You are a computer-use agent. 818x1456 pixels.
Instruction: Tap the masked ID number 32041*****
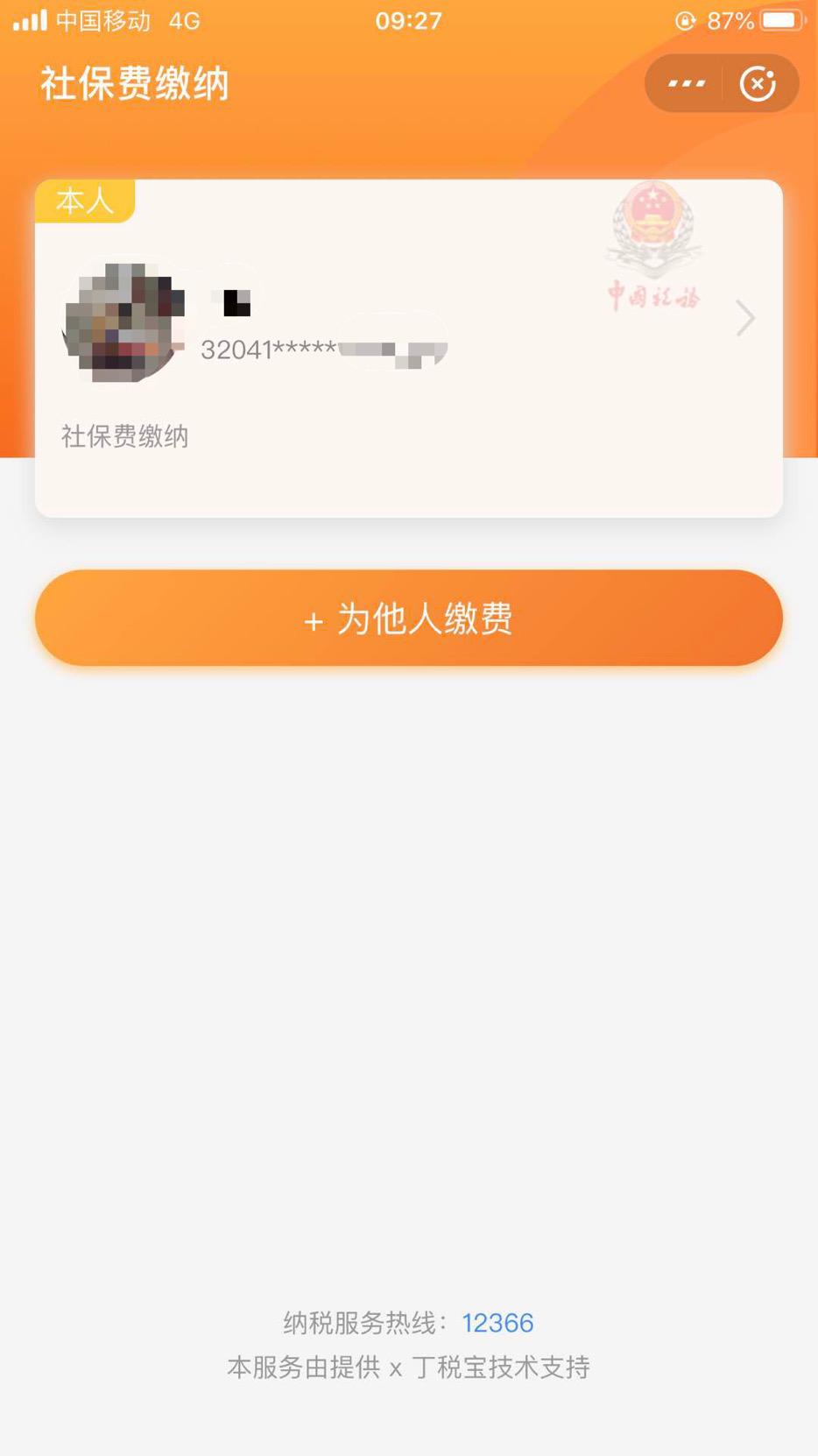271,349
